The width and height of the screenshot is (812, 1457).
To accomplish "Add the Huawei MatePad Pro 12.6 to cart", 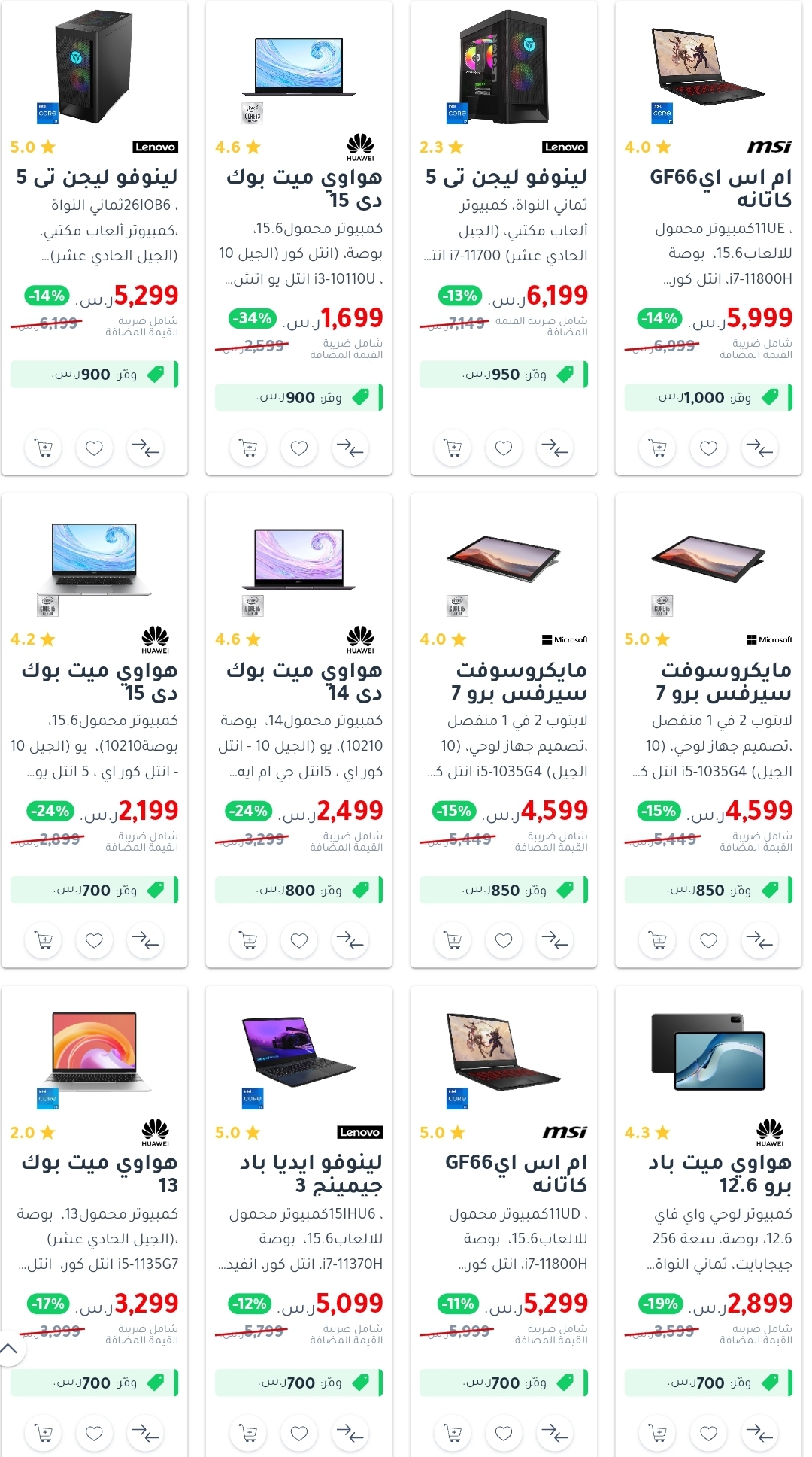I will point(658,1433).
